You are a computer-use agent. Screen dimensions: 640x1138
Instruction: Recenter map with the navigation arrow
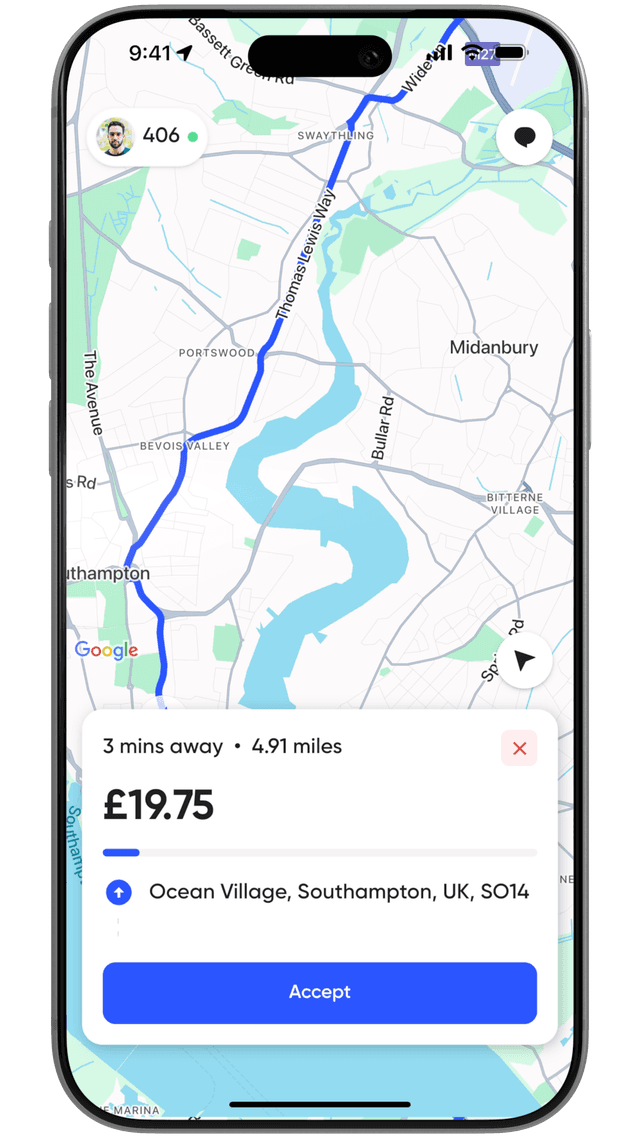click(x=525, y=661)
